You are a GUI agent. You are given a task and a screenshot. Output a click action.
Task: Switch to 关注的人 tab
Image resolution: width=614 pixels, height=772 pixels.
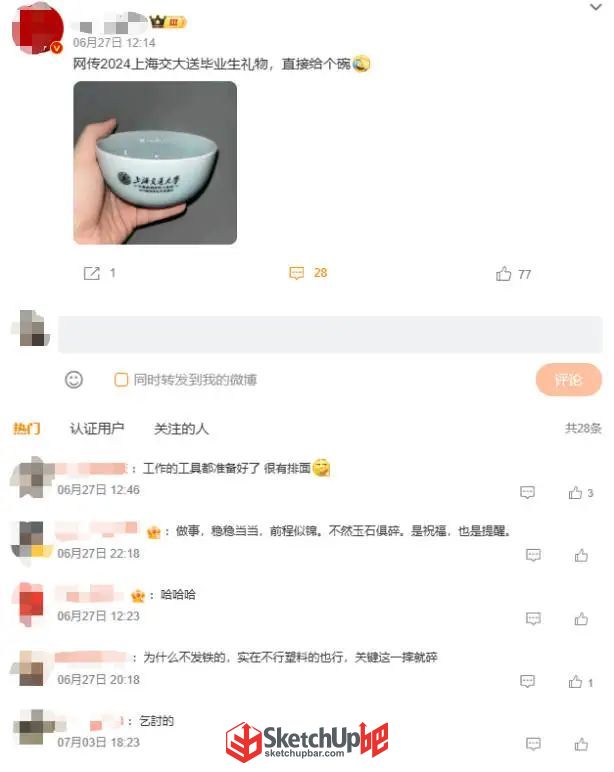181,428
